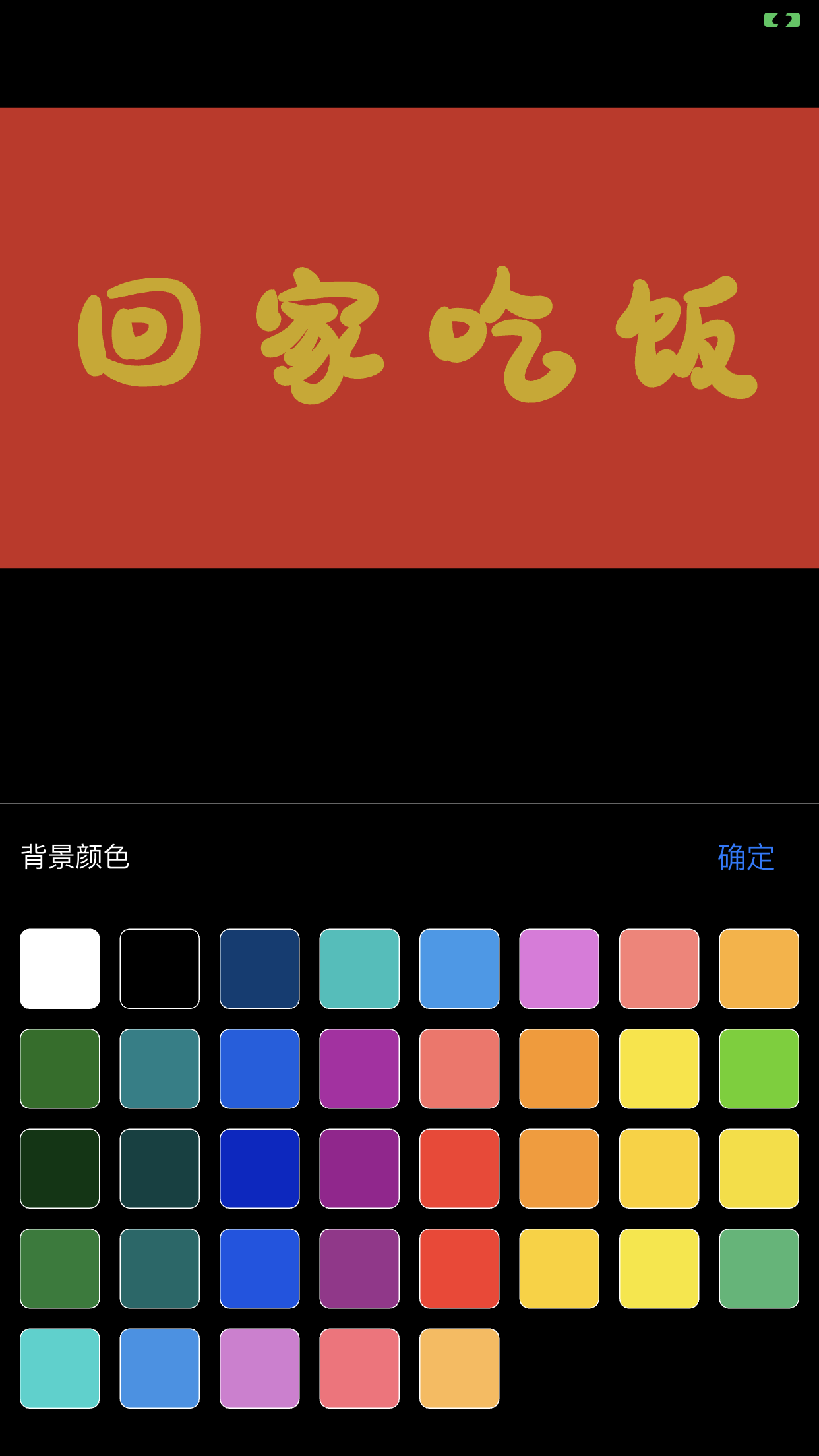Select the white background color

click(60, 969)
